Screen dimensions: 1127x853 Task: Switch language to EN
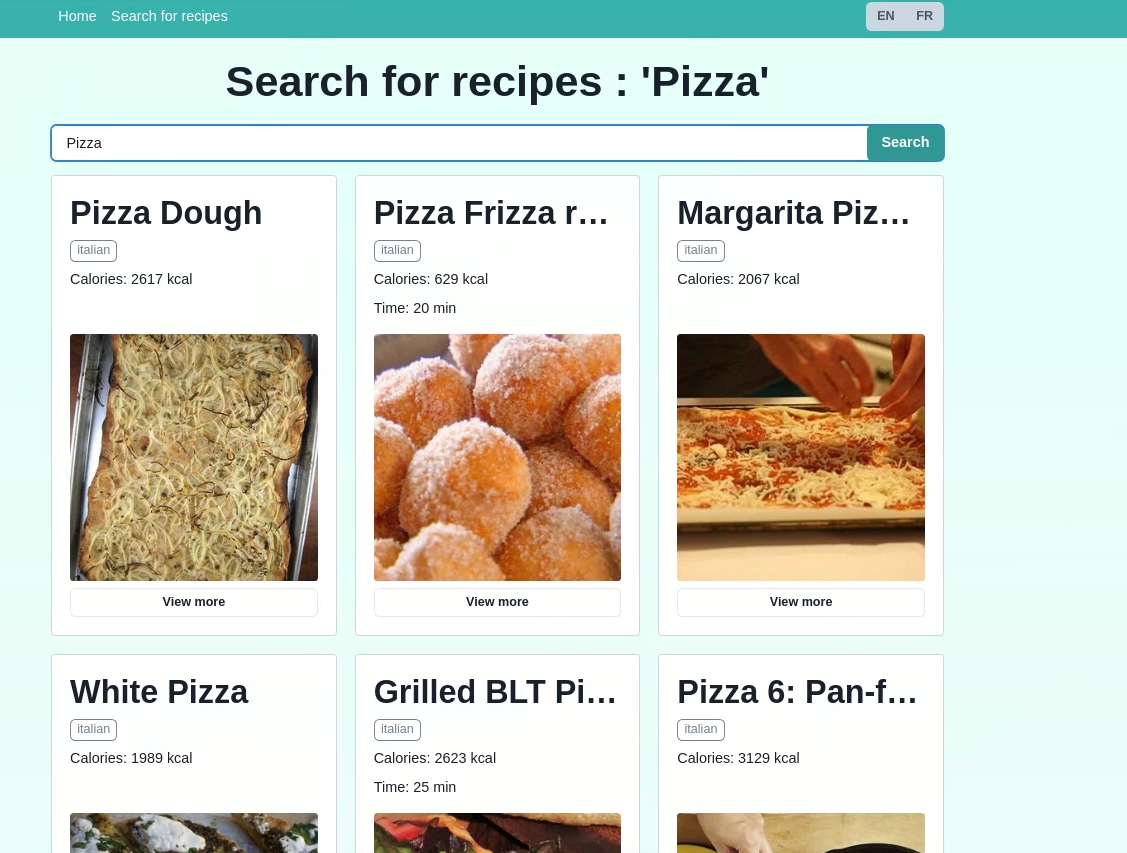tap(885, 16)
